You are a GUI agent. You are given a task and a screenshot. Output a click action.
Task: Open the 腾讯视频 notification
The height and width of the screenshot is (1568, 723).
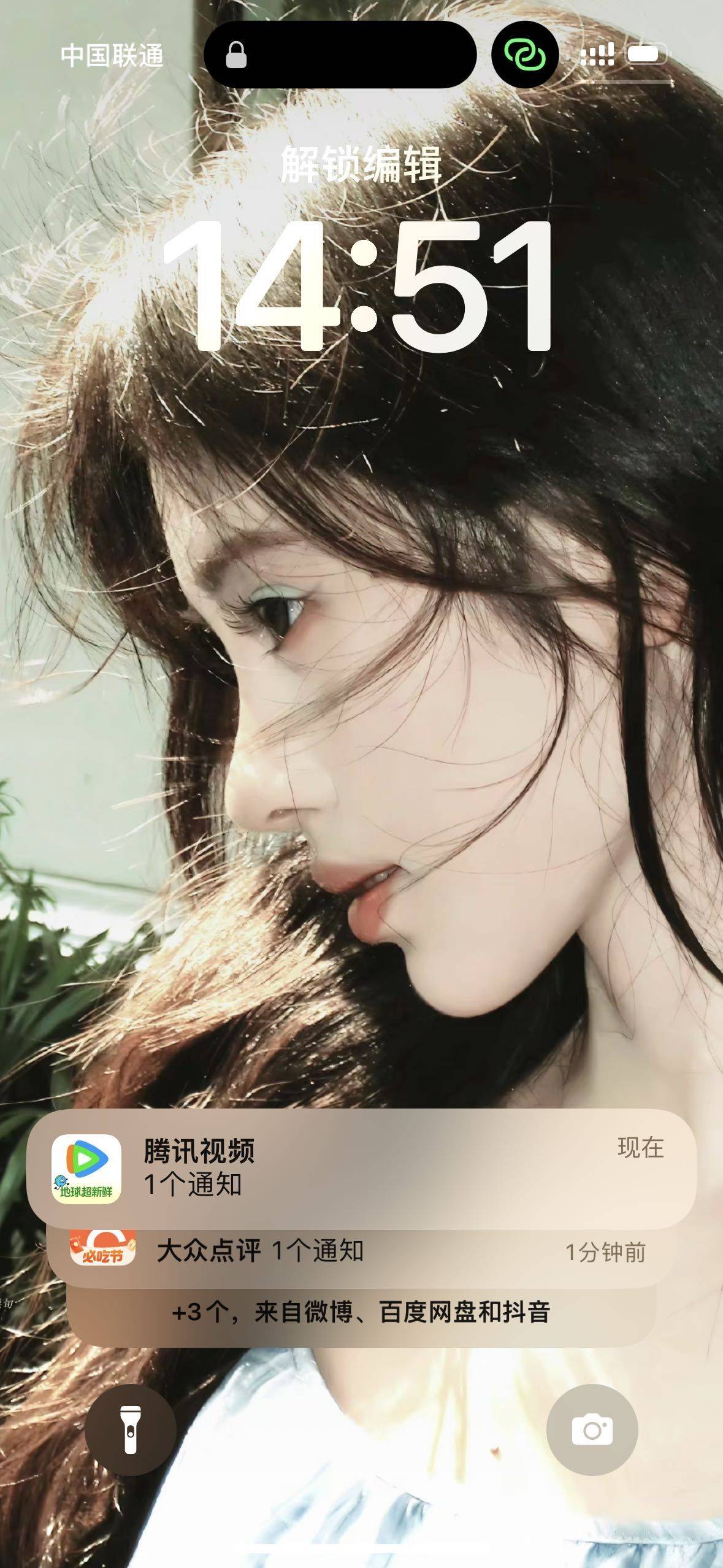[x=361, y=1168]
